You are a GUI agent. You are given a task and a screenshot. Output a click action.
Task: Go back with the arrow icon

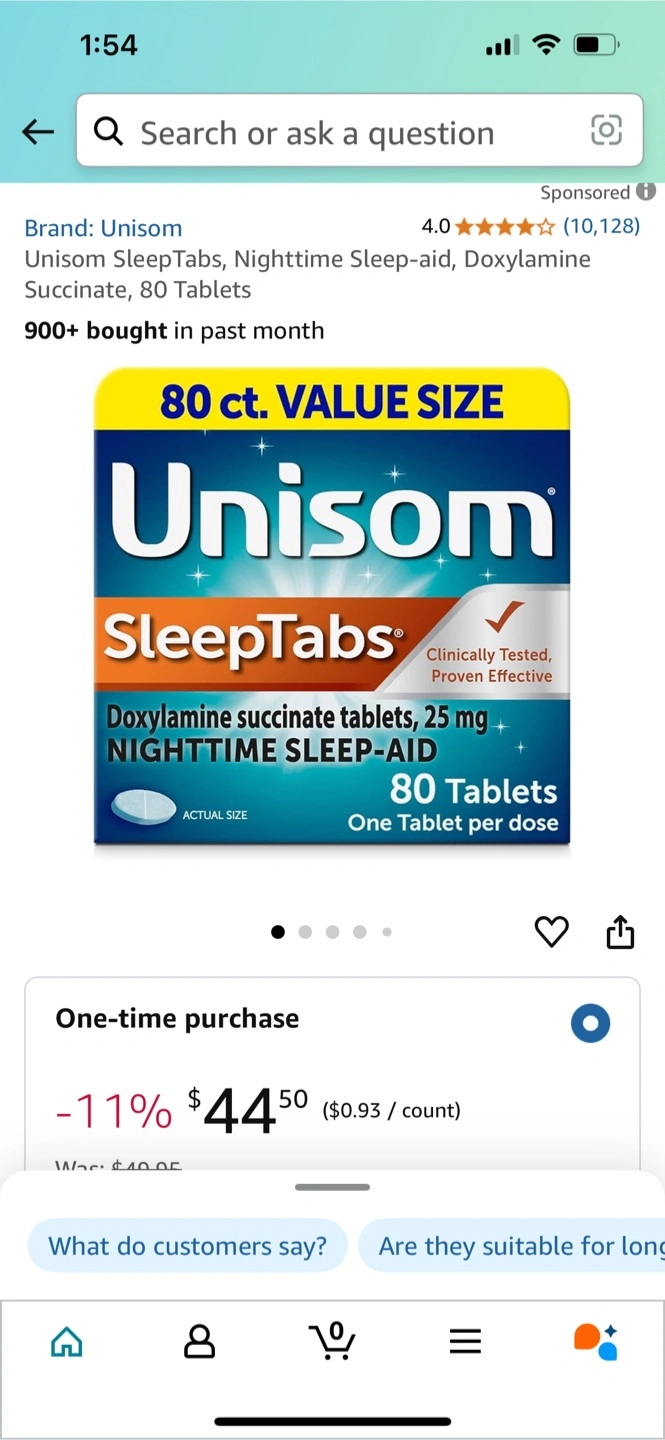pos(38,131)
